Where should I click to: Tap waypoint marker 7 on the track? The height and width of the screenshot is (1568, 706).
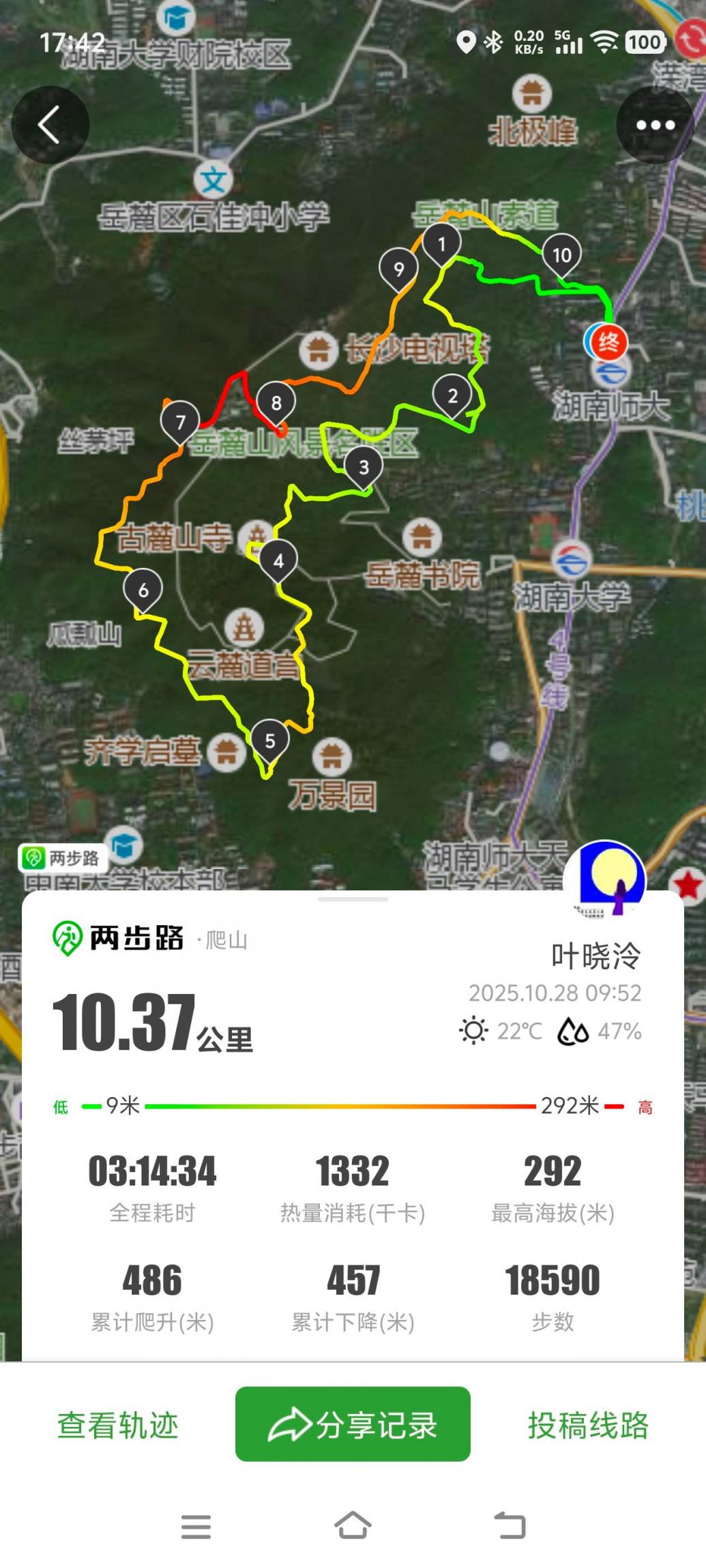[180, 422]
